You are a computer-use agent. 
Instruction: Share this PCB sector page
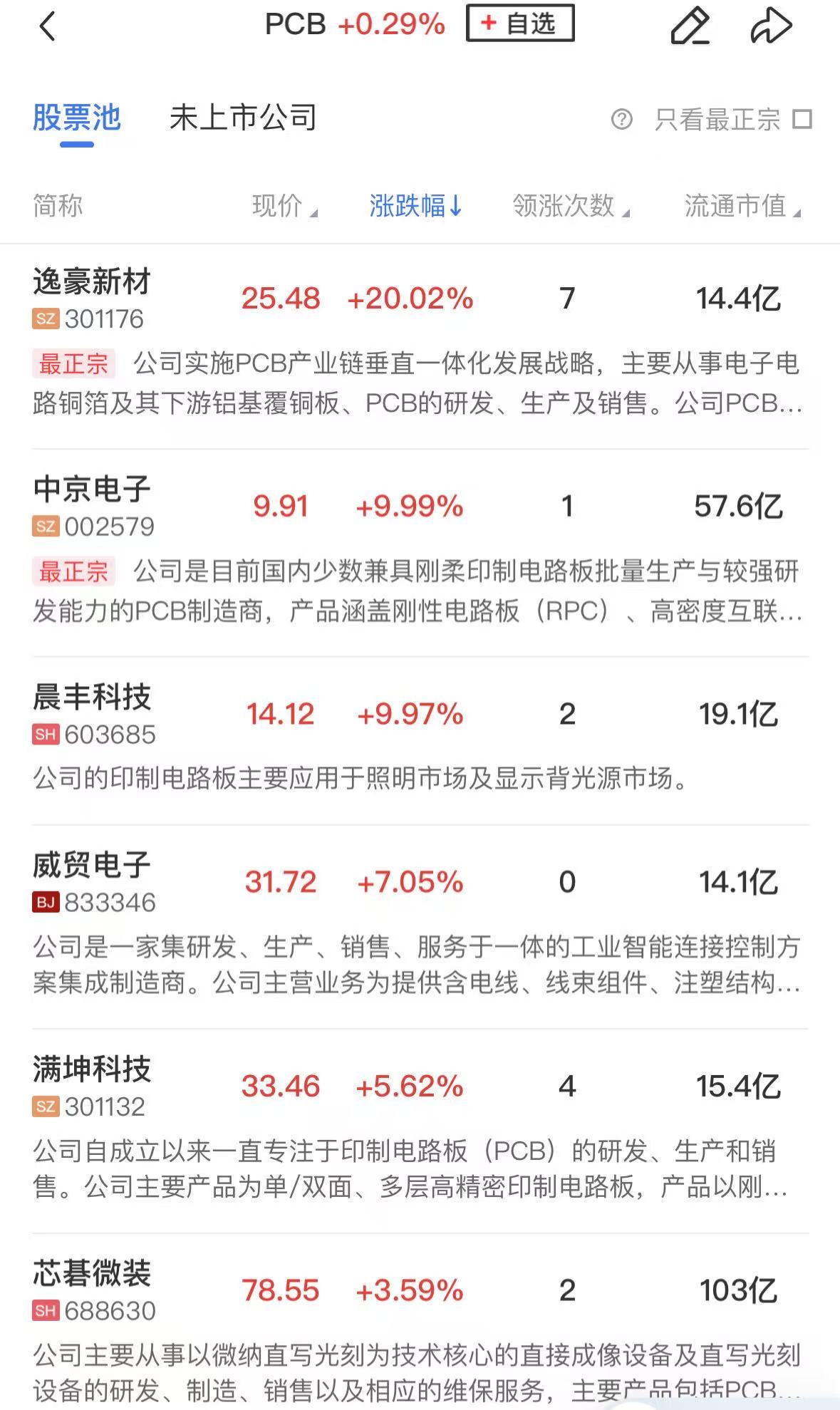772,26
